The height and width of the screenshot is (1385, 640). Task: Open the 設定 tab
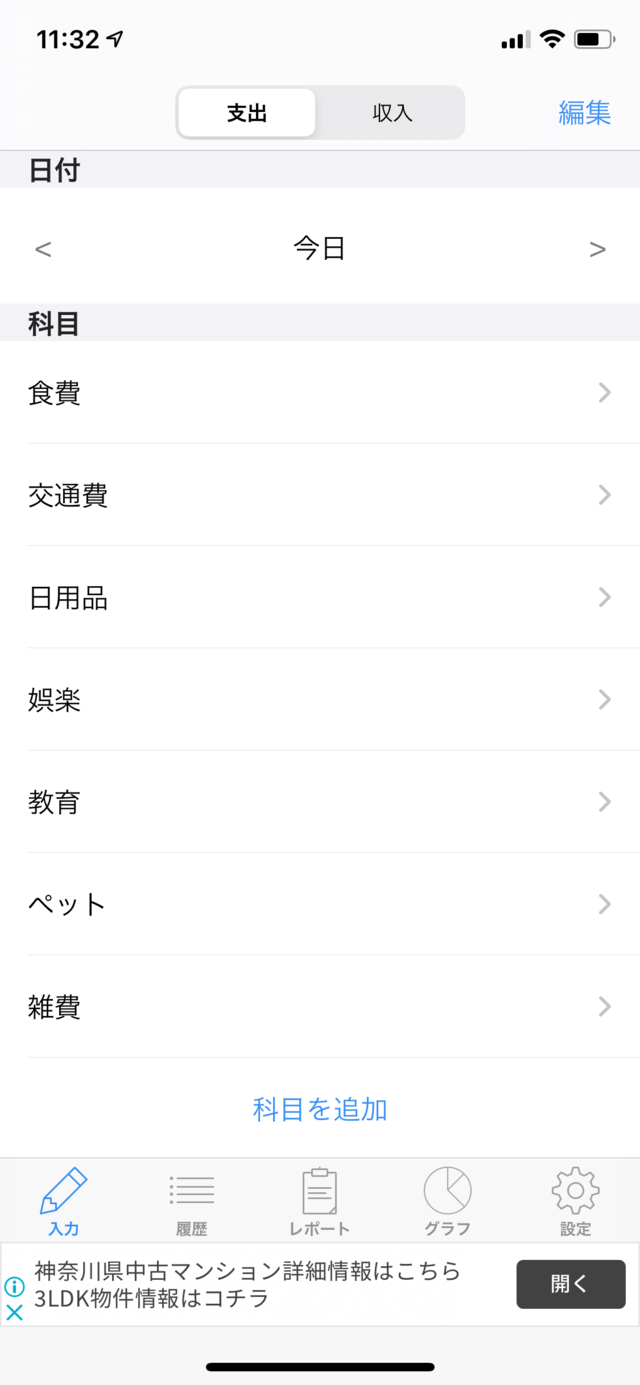click(575, 1202)
